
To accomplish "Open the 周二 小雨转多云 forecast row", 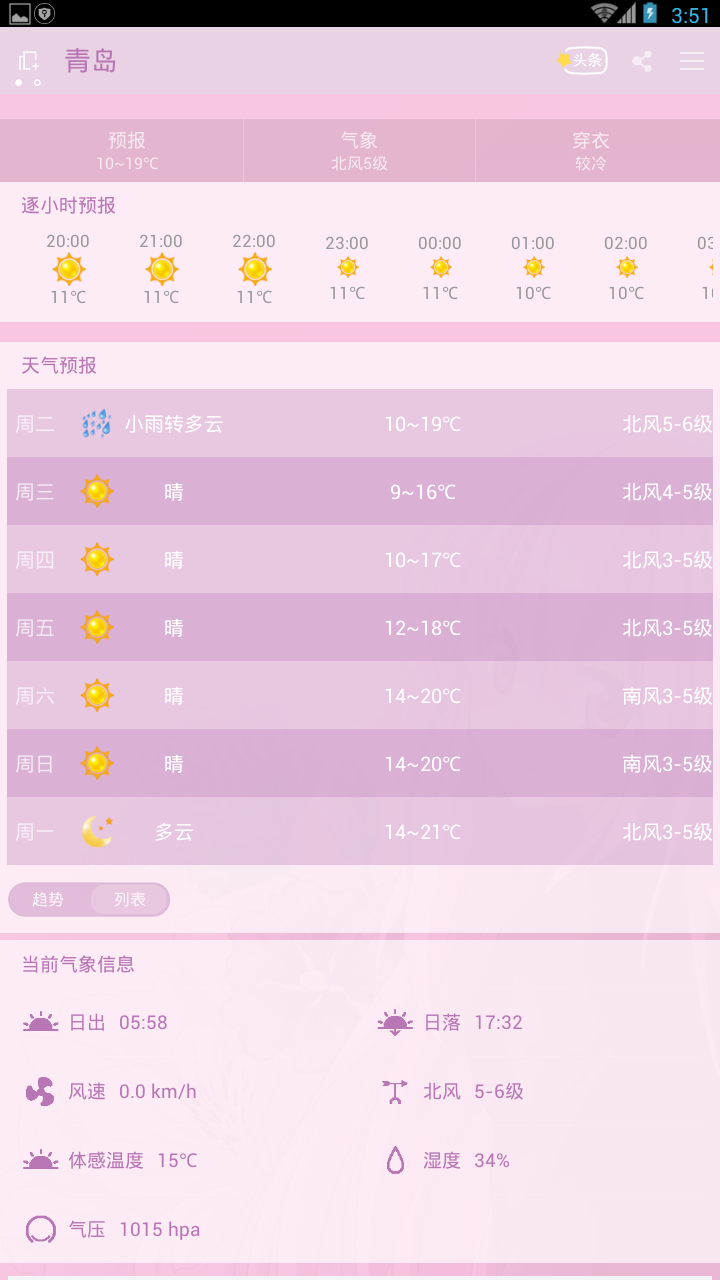I will 360,424.
